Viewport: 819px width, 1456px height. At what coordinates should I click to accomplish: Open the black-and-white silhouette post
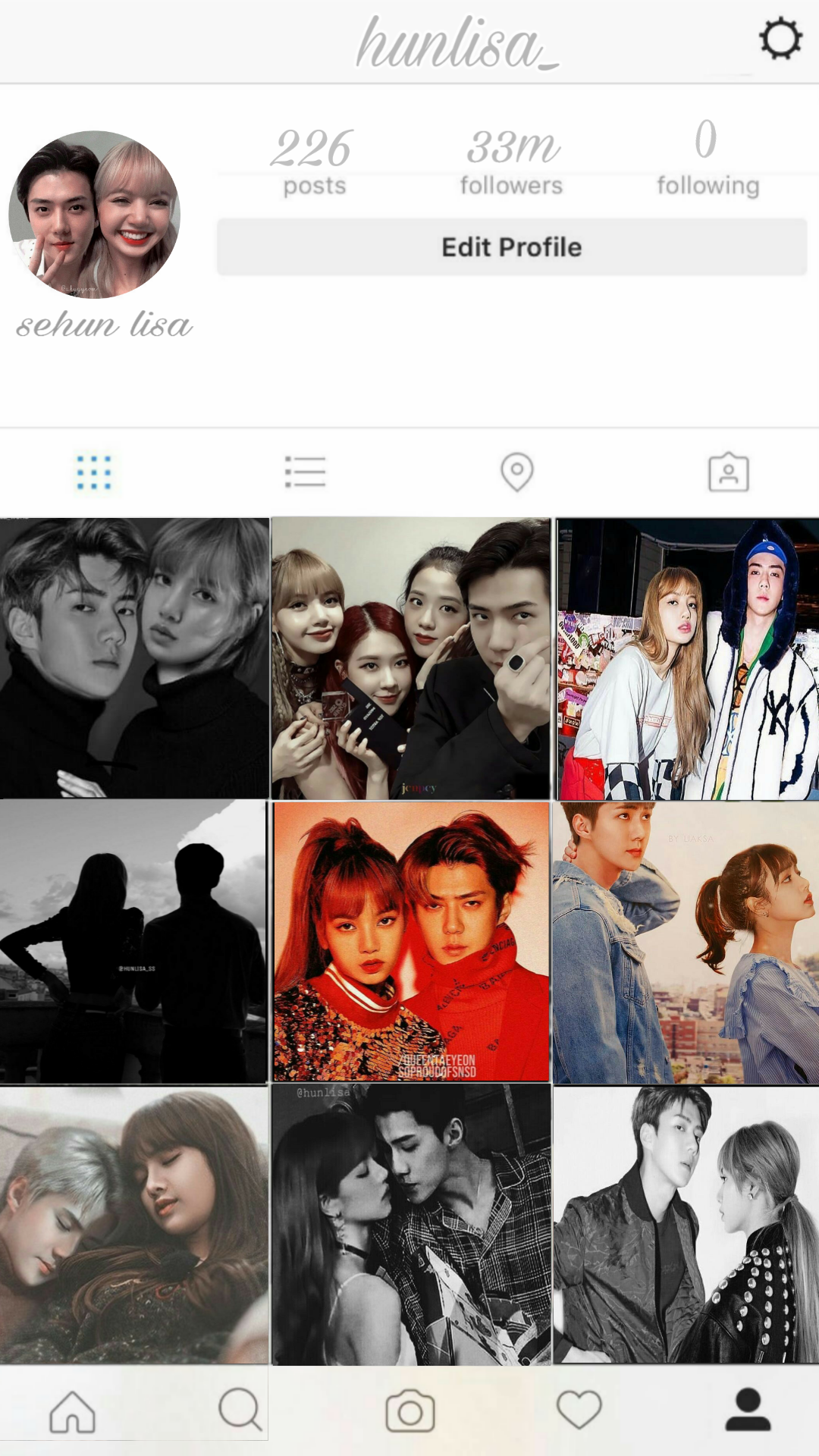click(134, 941)
